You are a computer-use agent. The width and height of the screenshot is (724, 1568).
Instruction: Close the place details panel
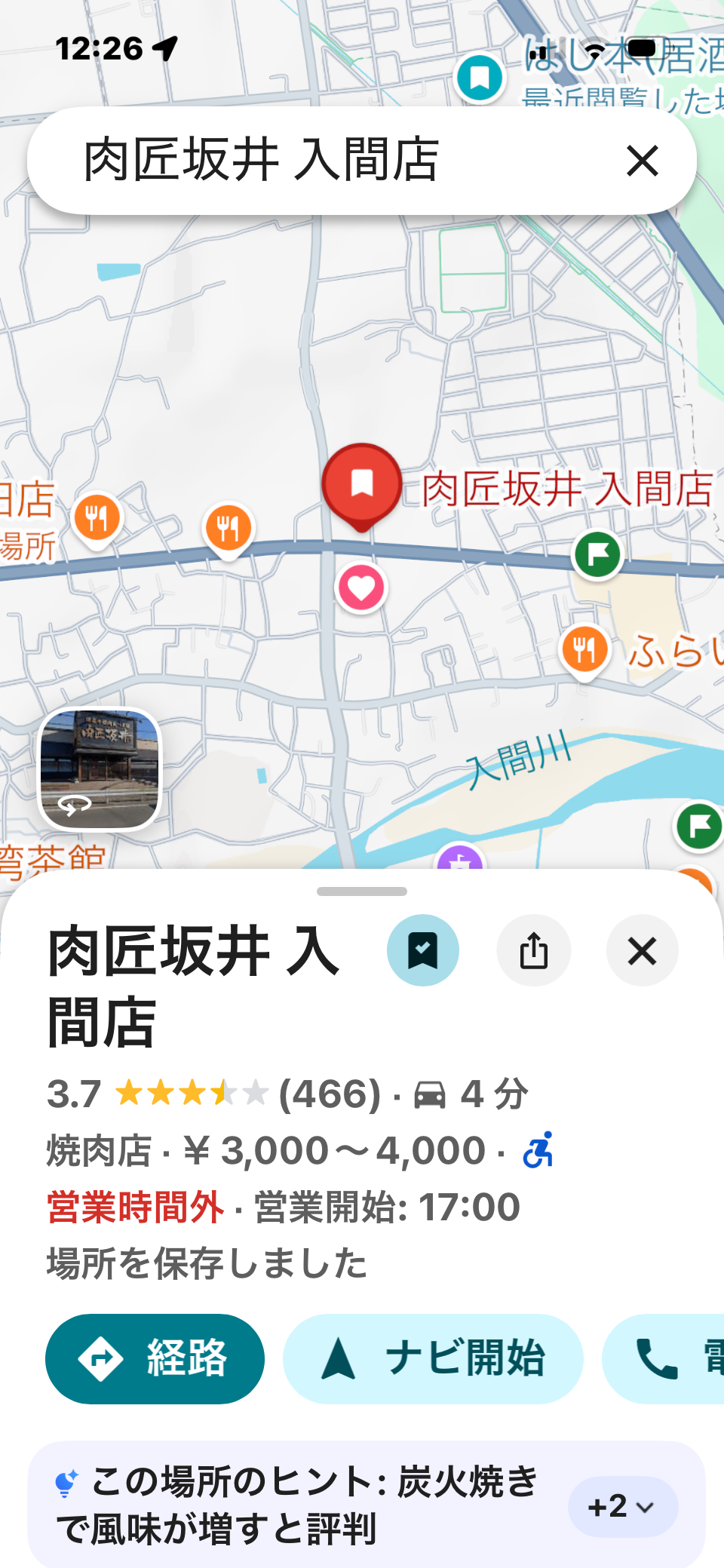coord(643,950)
